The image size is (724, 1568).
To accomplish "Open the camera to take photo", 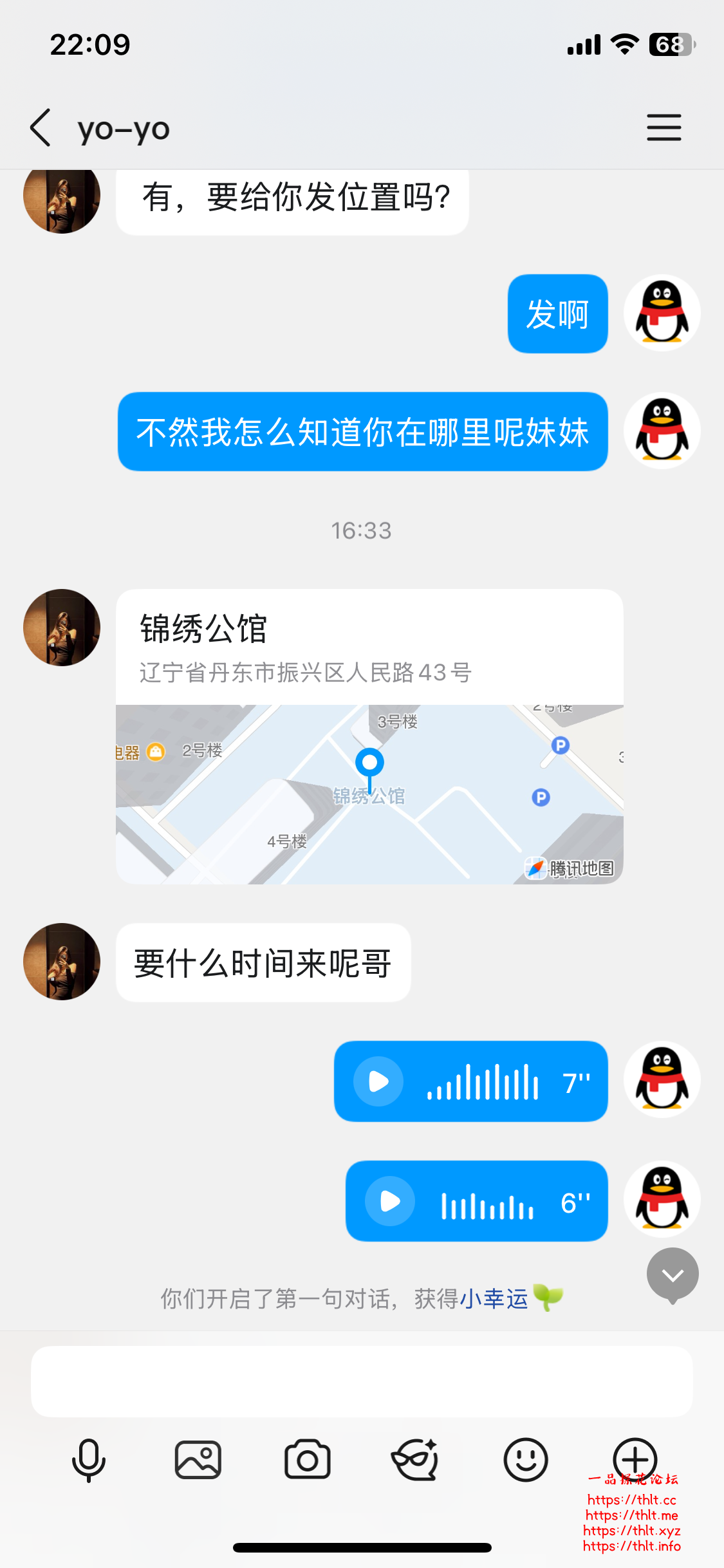I will [x=308, y=1461].
